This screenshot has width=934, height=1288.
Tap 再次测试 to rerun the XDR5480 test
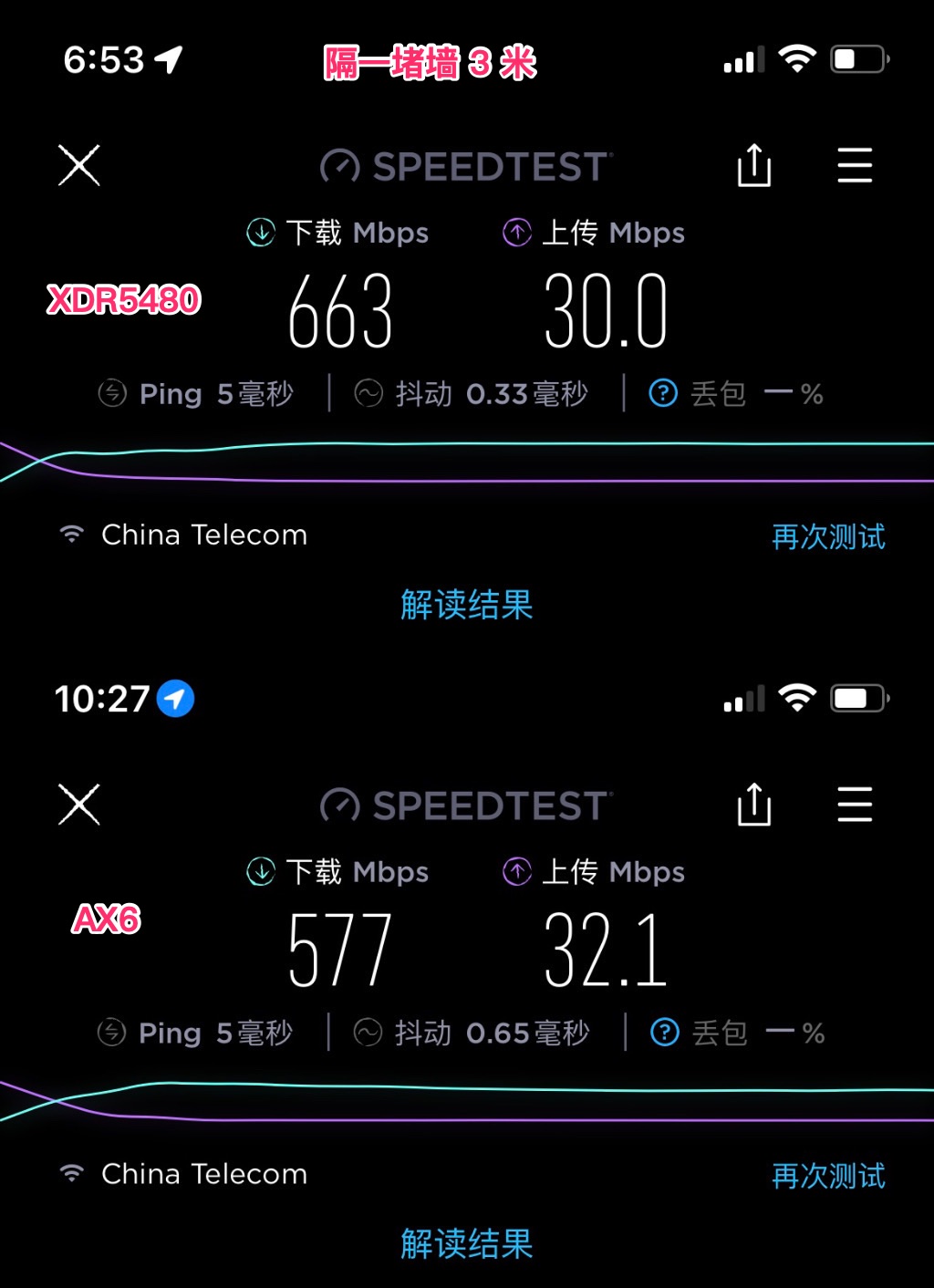[x=827, y=538]
